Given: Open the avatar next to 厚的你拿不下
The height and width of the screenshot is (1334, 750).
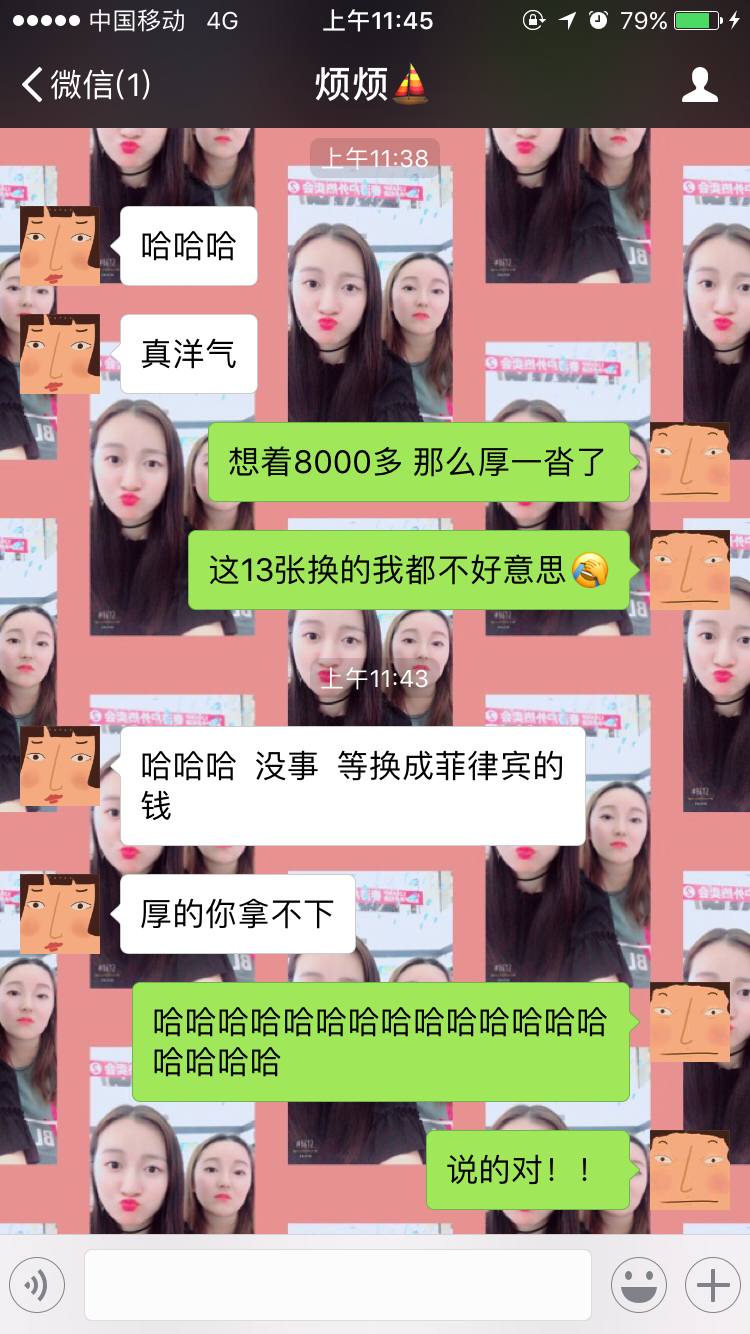Looking at the screenshot, I should pos(60,914).
